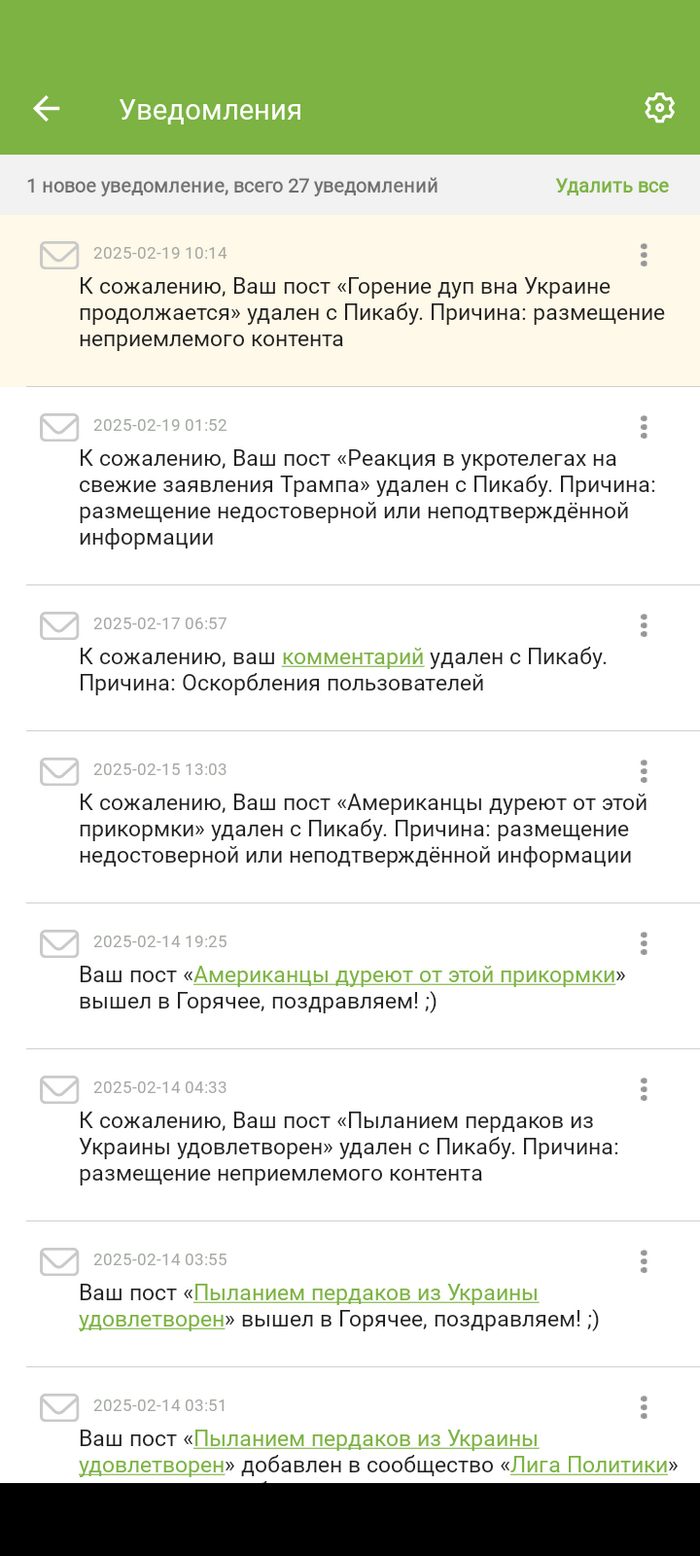Open options for the 2025-02-14 19:25 notification

[644, 943]
